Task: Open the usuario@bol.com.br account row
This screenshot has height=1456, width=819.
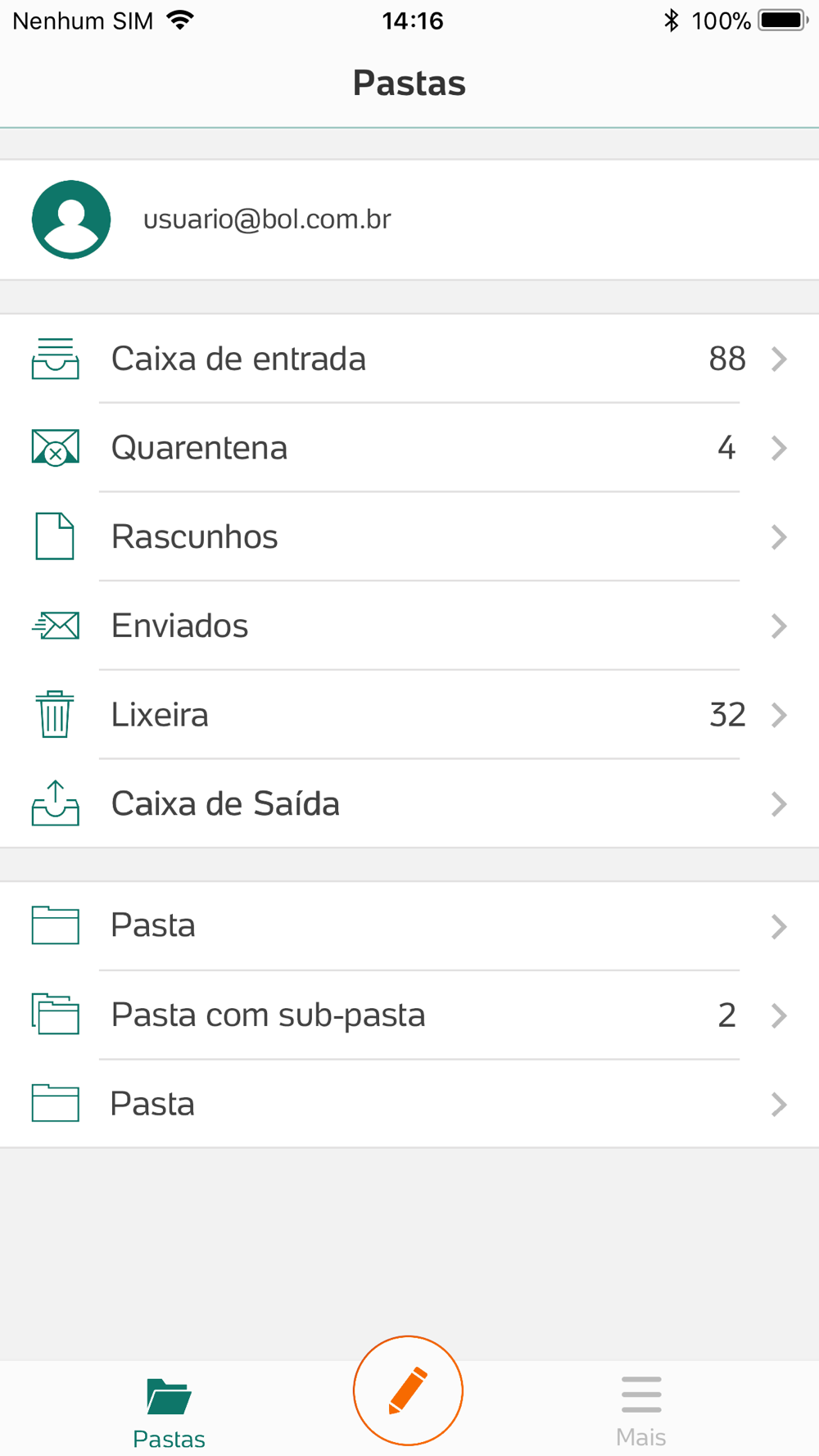Action: pyautogui.click(x=409, y=219)
